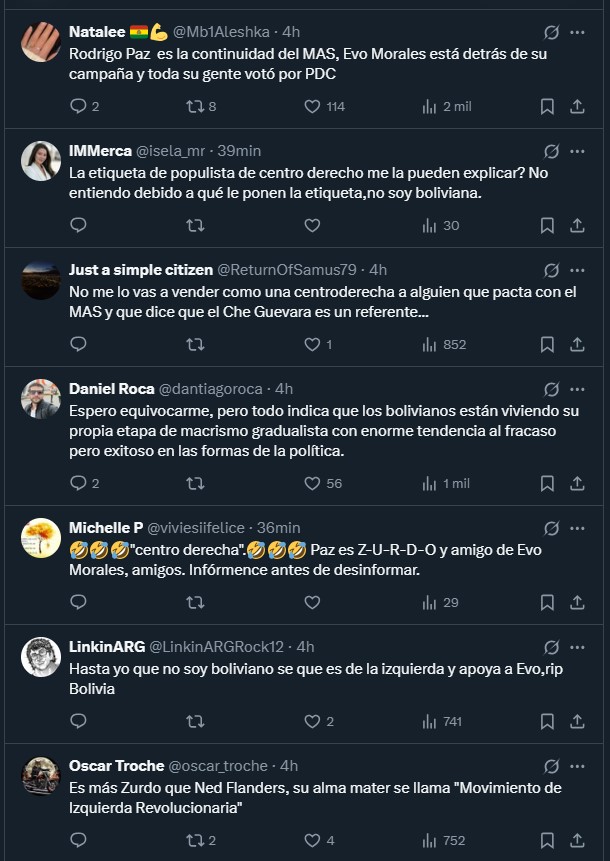610x861 pixels.
Task: Repost Natalee's tweet
Action: [x=196, y=106]
